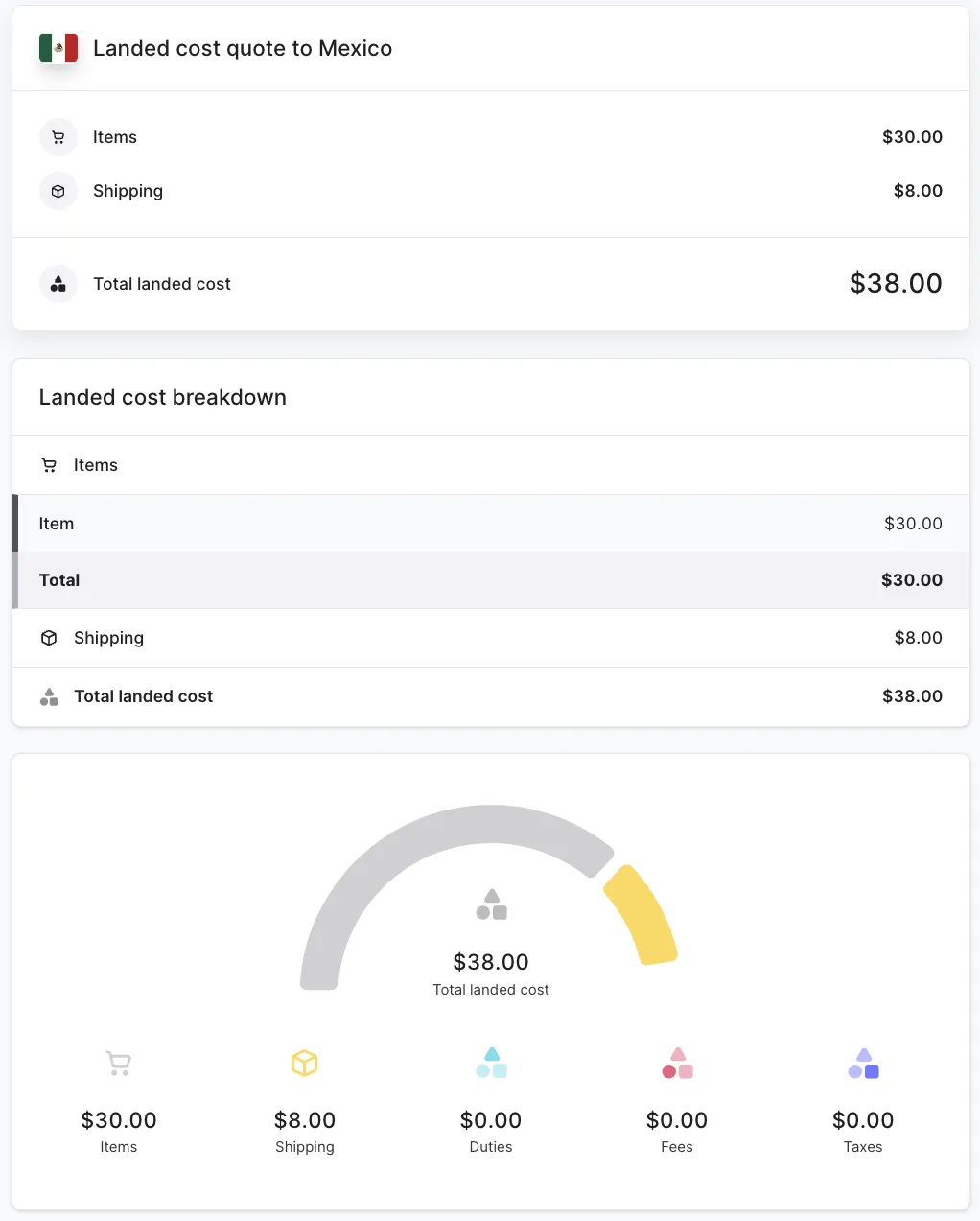Screen dimensions: 980x1221
Task: Click the Mexico flag icon
Action: [58, 47]
